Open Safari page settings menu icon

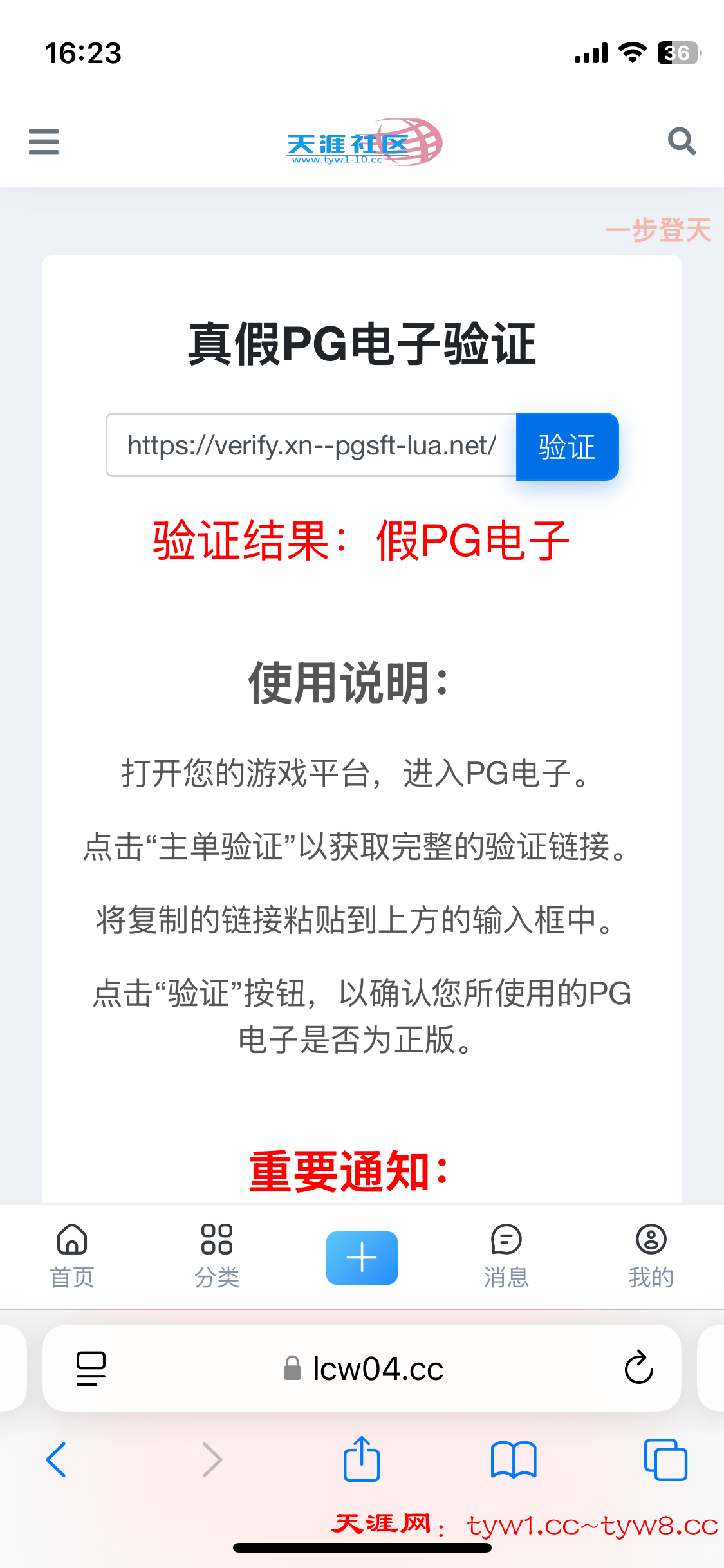(x=91, y=1368)
